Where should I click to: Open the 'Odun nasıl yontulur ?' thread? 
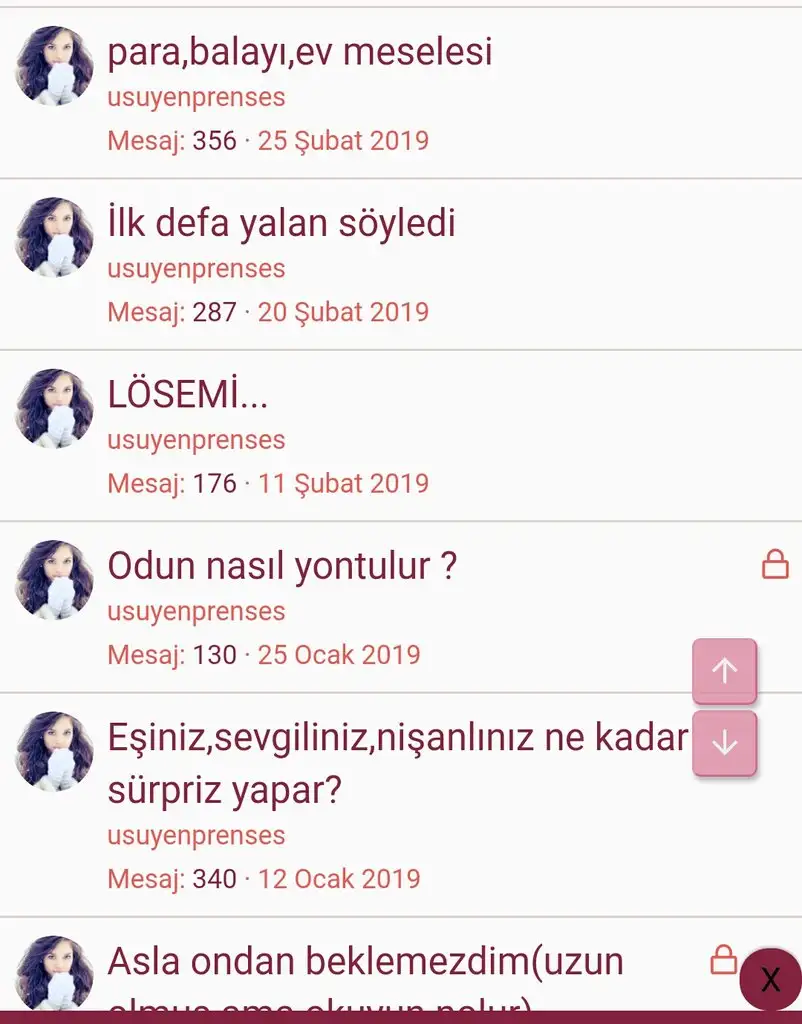tap(282, 566)
